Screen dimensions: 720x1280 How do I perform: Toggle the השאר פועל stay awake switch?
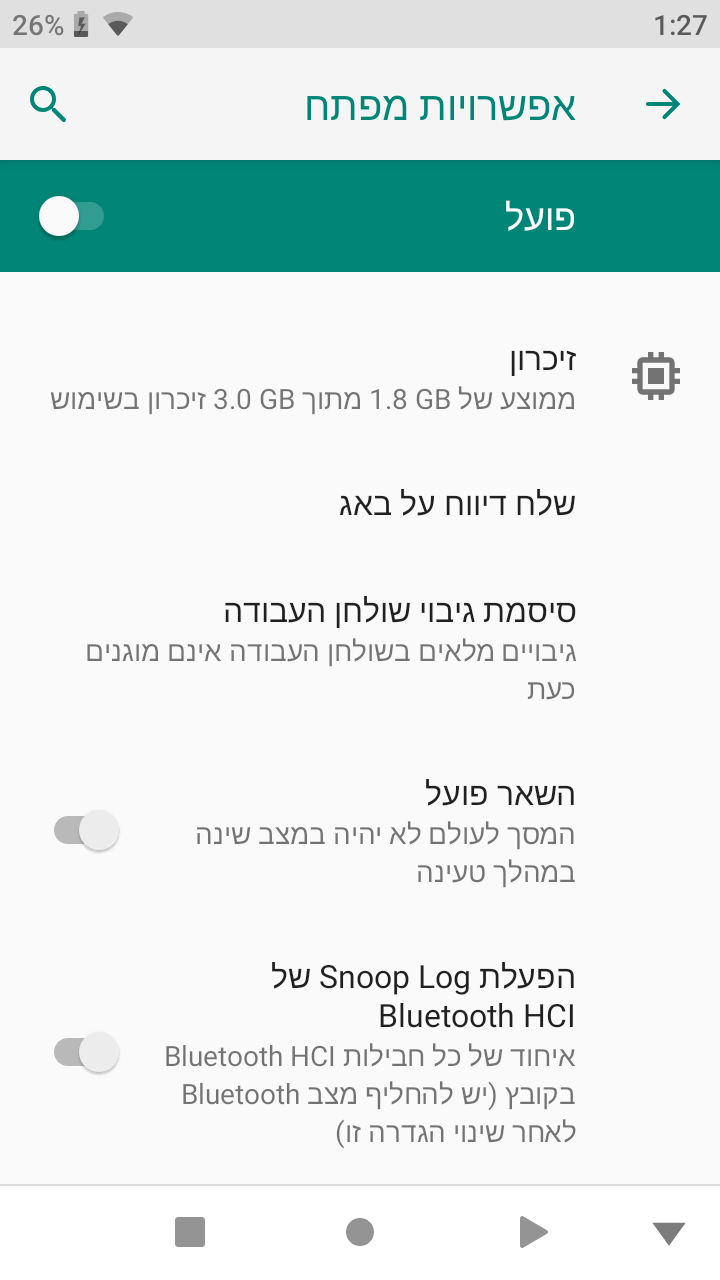[86, 830]
